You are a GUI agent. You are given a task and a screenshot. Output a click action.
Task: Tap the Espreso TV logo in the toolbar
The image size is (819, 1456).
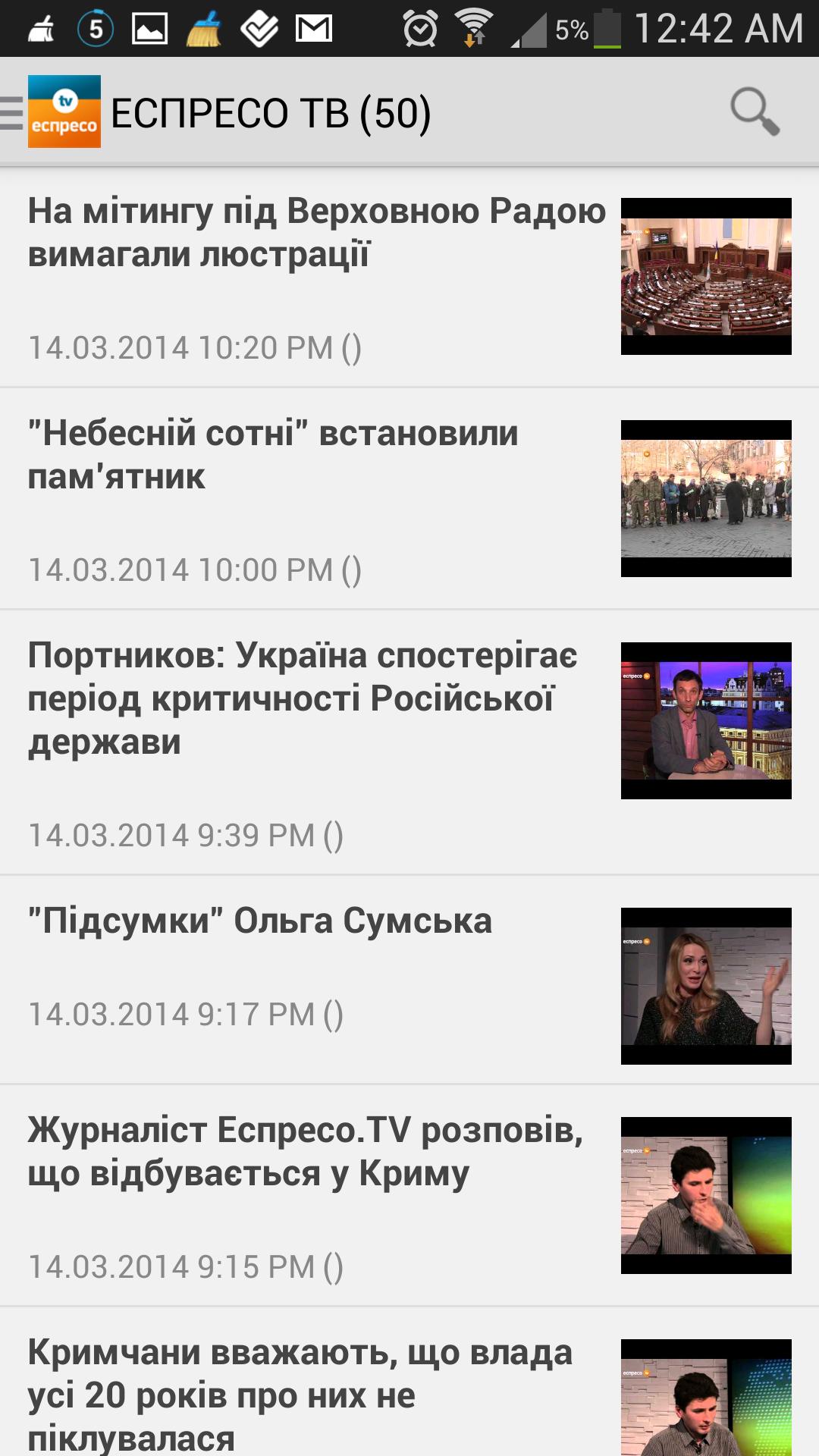click(x=64, y=111)
